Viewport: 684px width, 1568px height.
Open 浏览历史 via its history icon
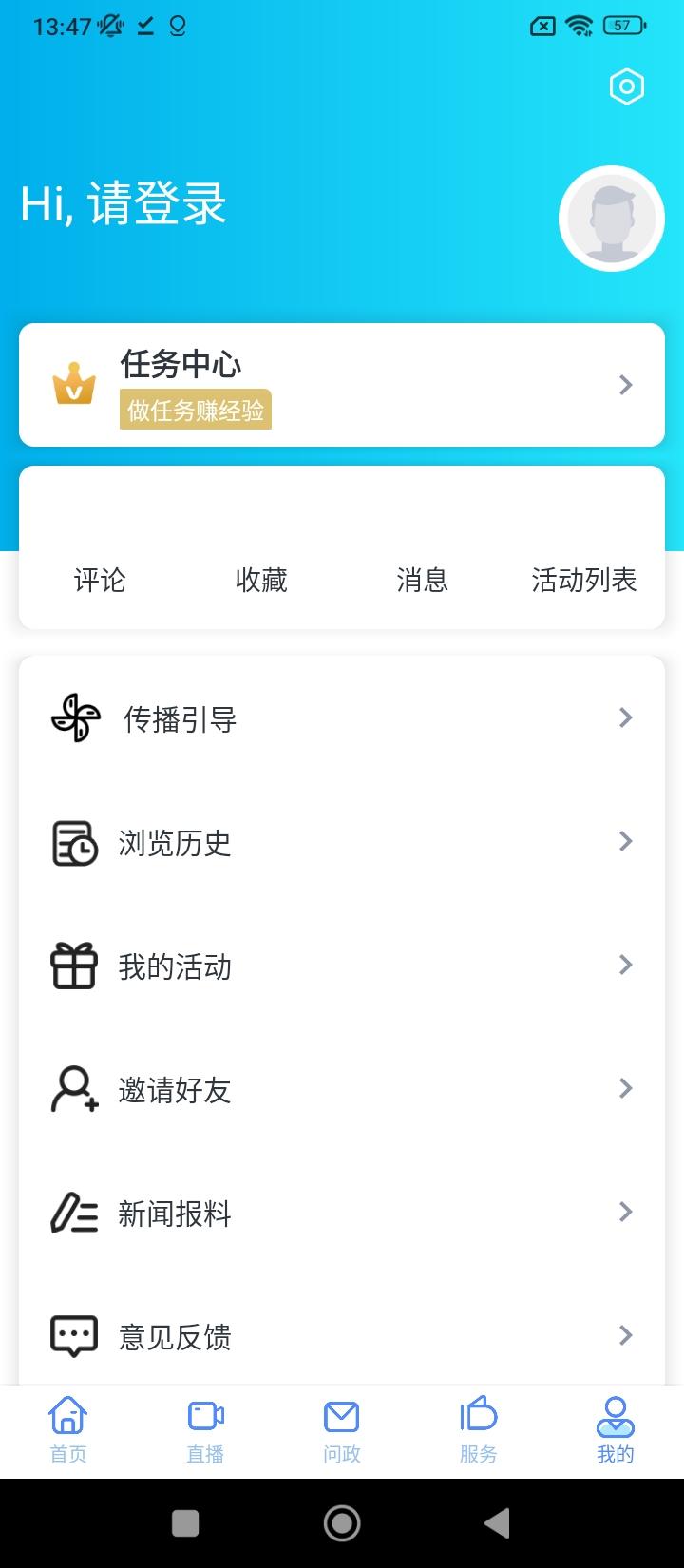click(74, 843)
